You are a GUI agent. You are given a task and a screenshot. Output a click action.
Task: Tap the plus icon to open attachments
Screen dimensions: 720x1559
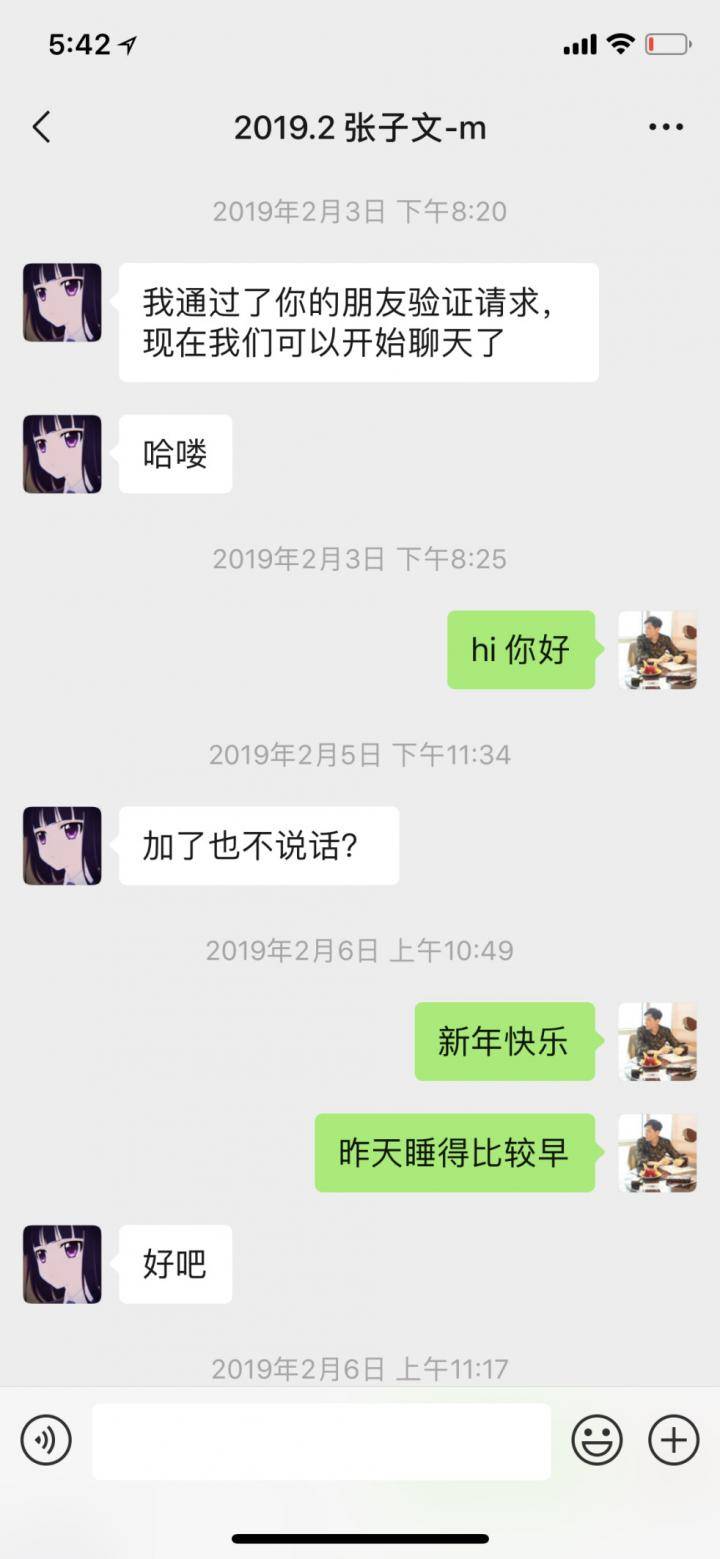pos(672,1440)
